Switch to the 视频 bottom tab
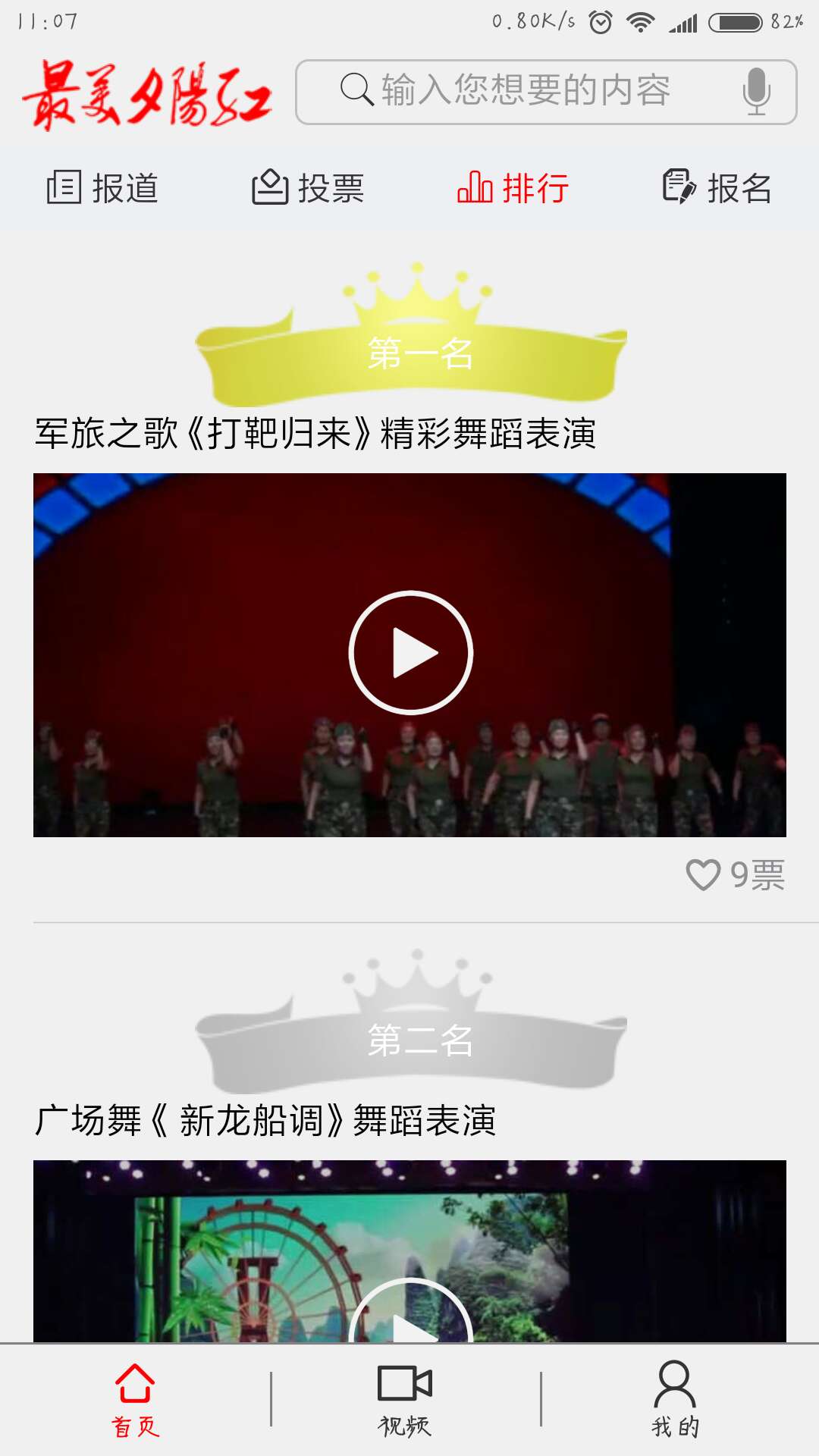Viewport: 819px width, 1456px height. click(x=405, y=1400)
